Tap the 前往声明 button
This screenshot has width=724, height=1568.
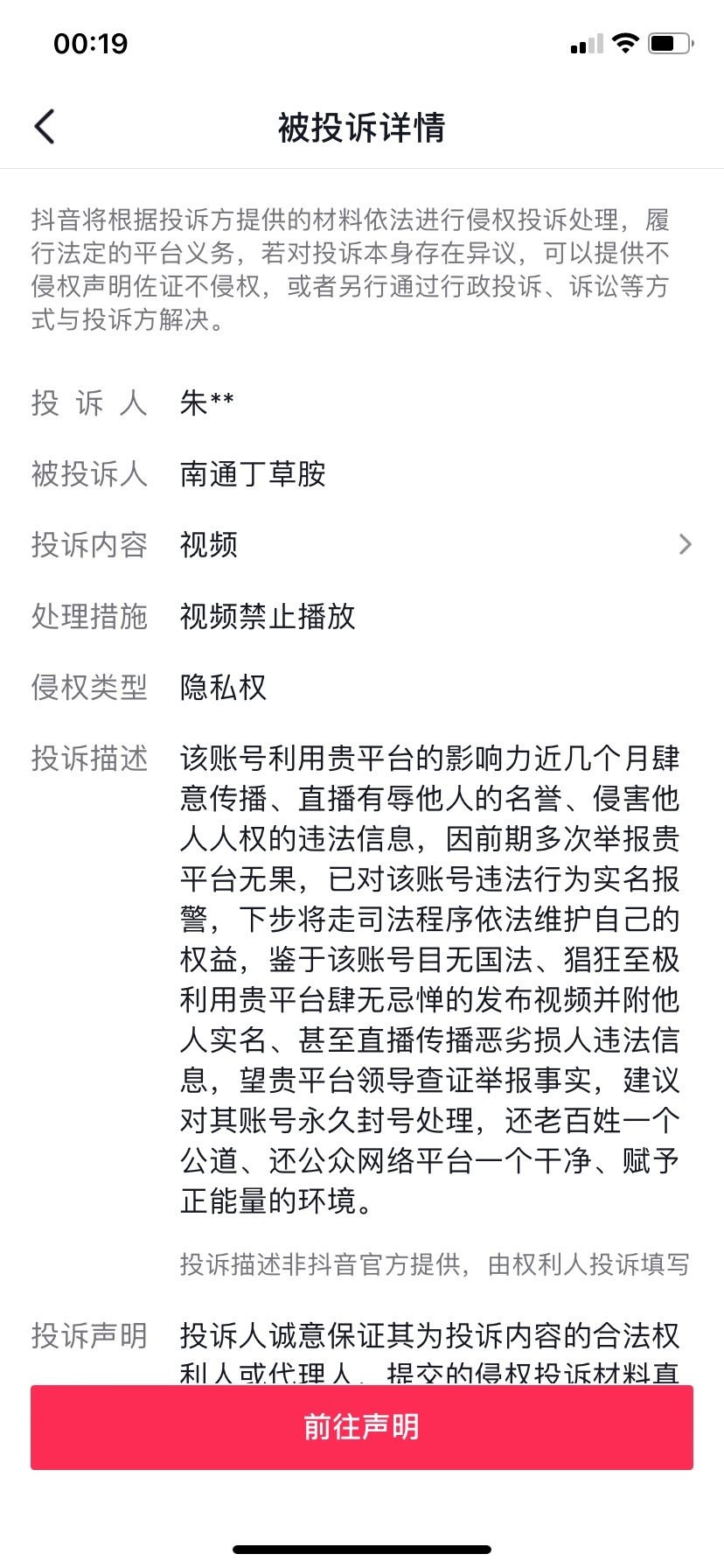(x=362, y=1427)
